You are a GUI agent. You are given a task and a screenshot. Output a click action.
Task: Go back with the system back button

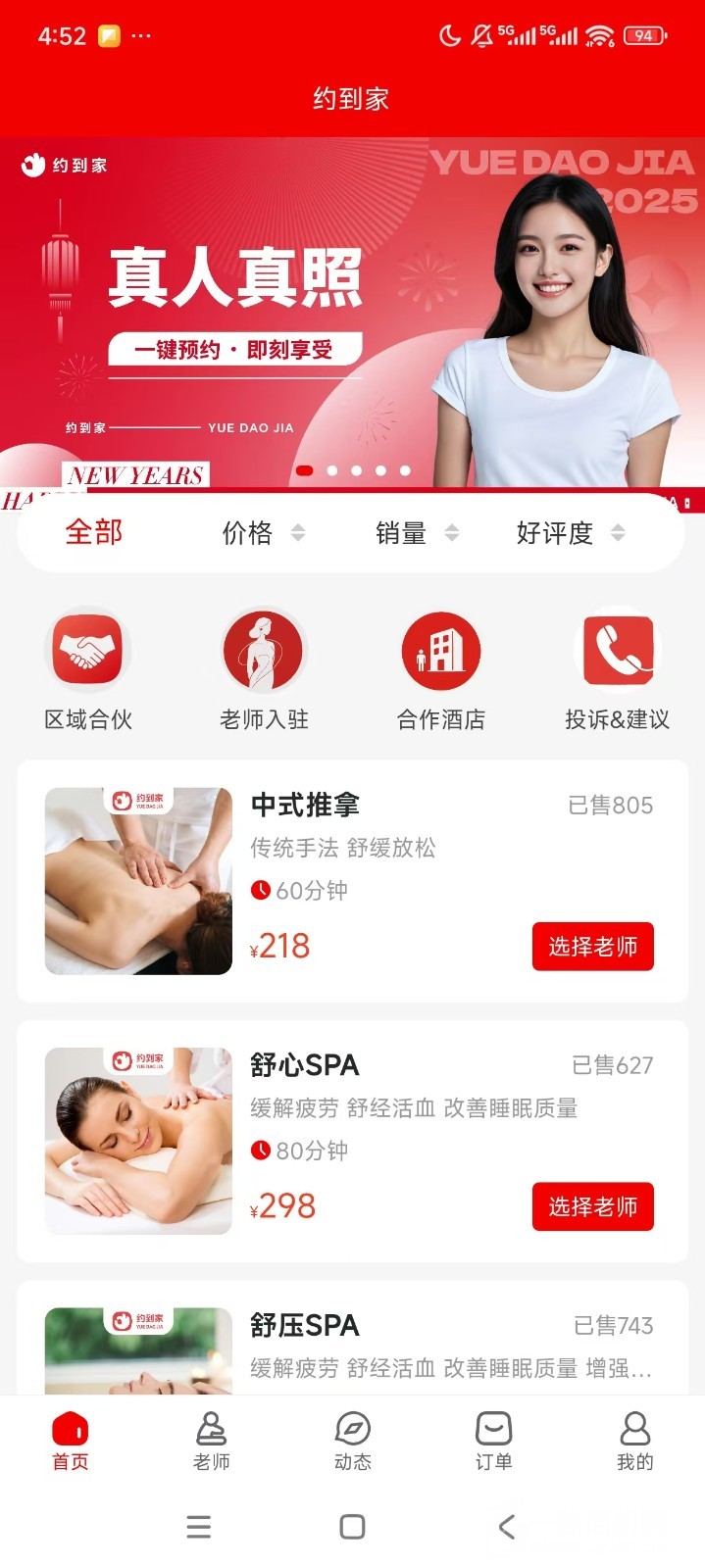click(506, 1527)
